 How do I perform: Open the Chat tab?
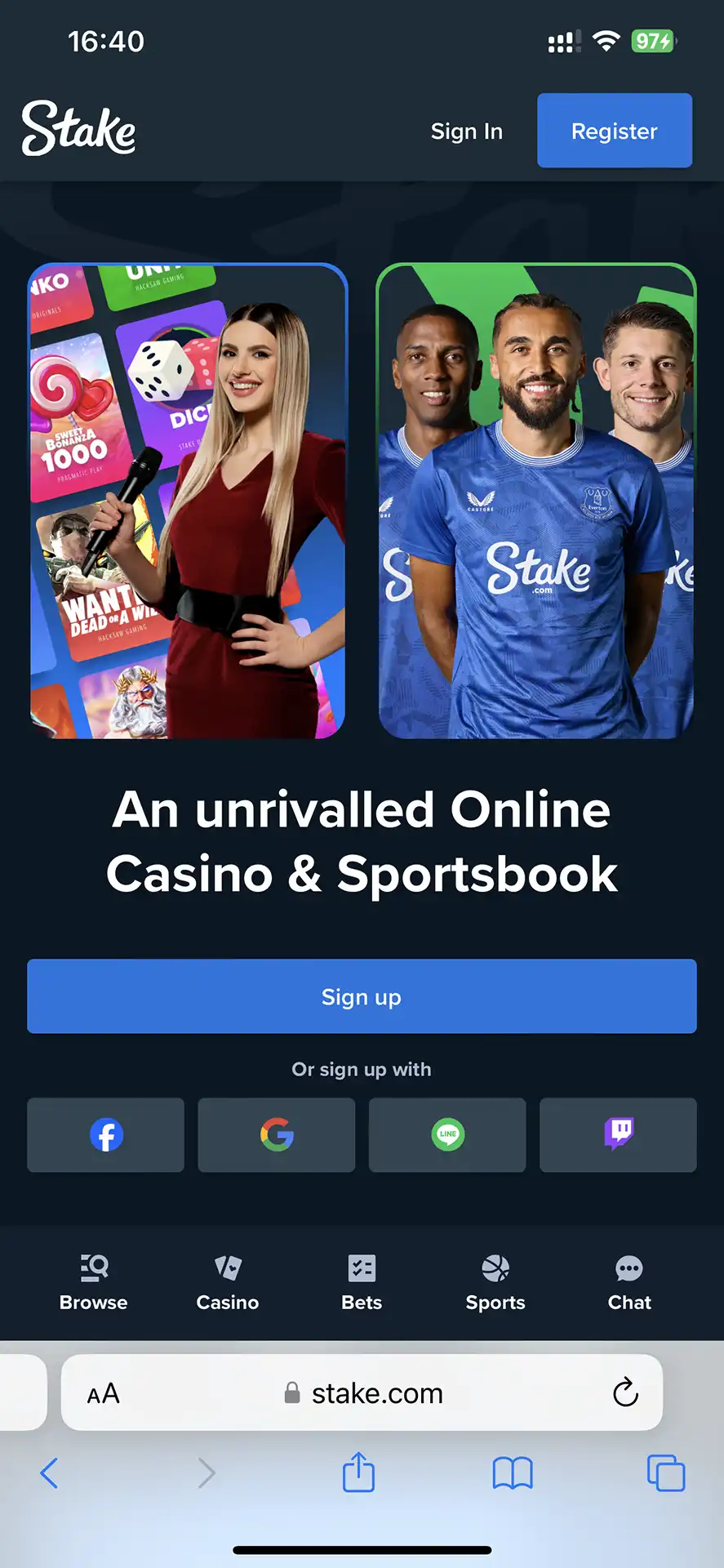629,1282
